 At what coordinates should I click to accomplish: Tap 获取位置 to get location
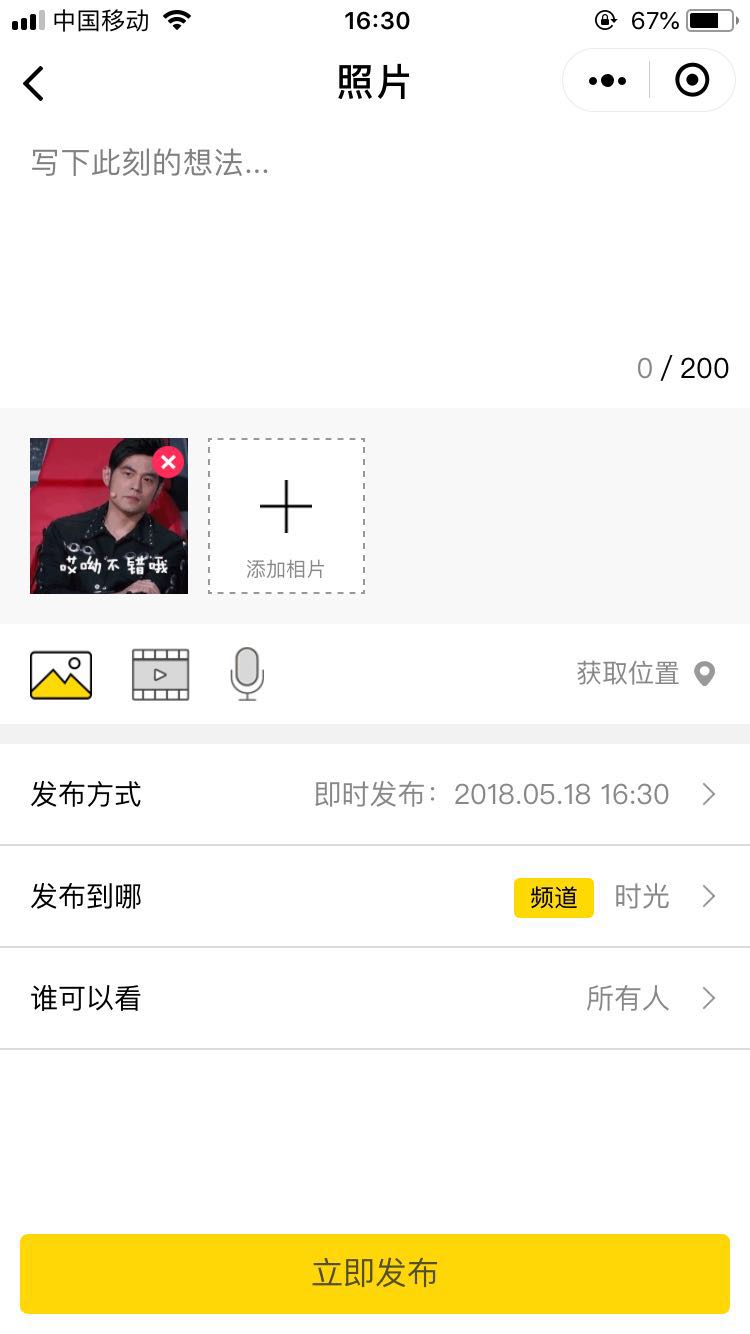point(646,673)
